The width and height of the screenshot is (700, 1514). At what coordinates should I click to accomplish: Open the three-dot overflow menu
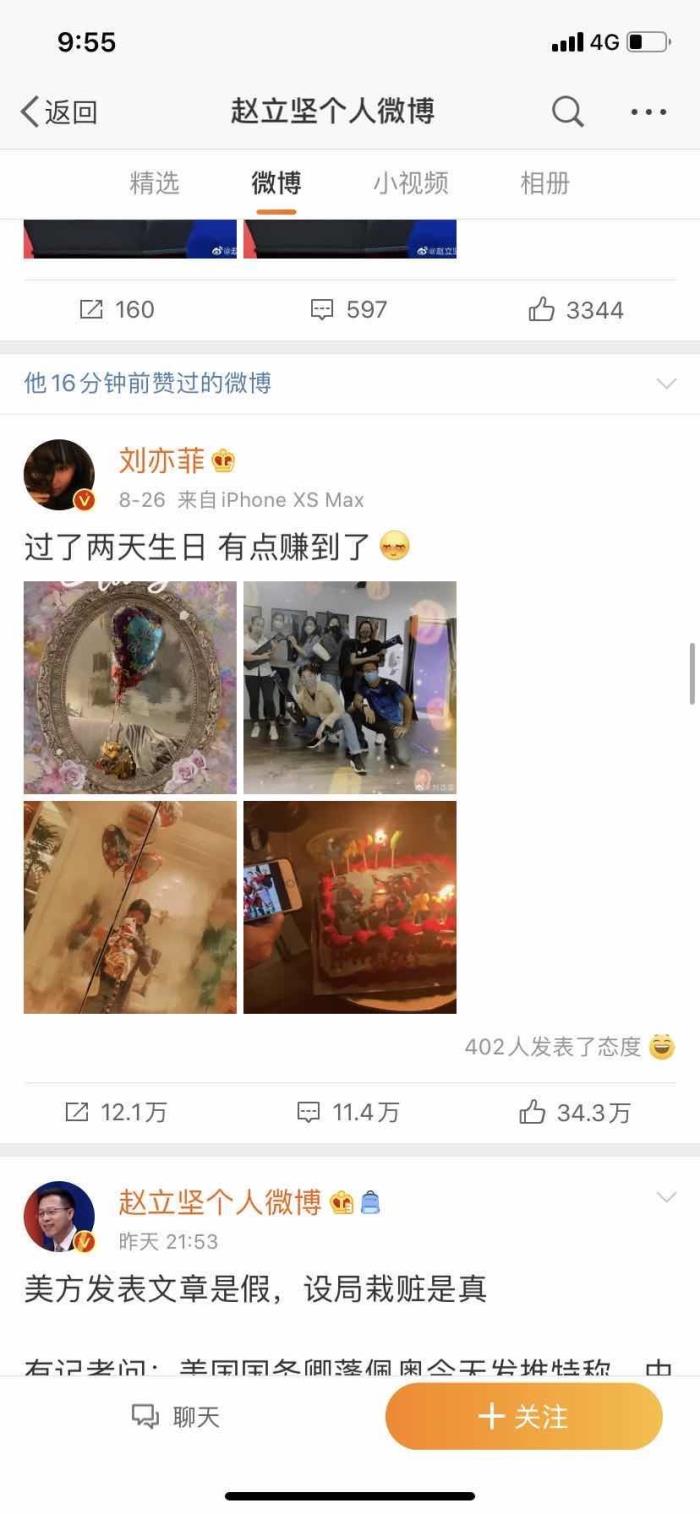648,112
